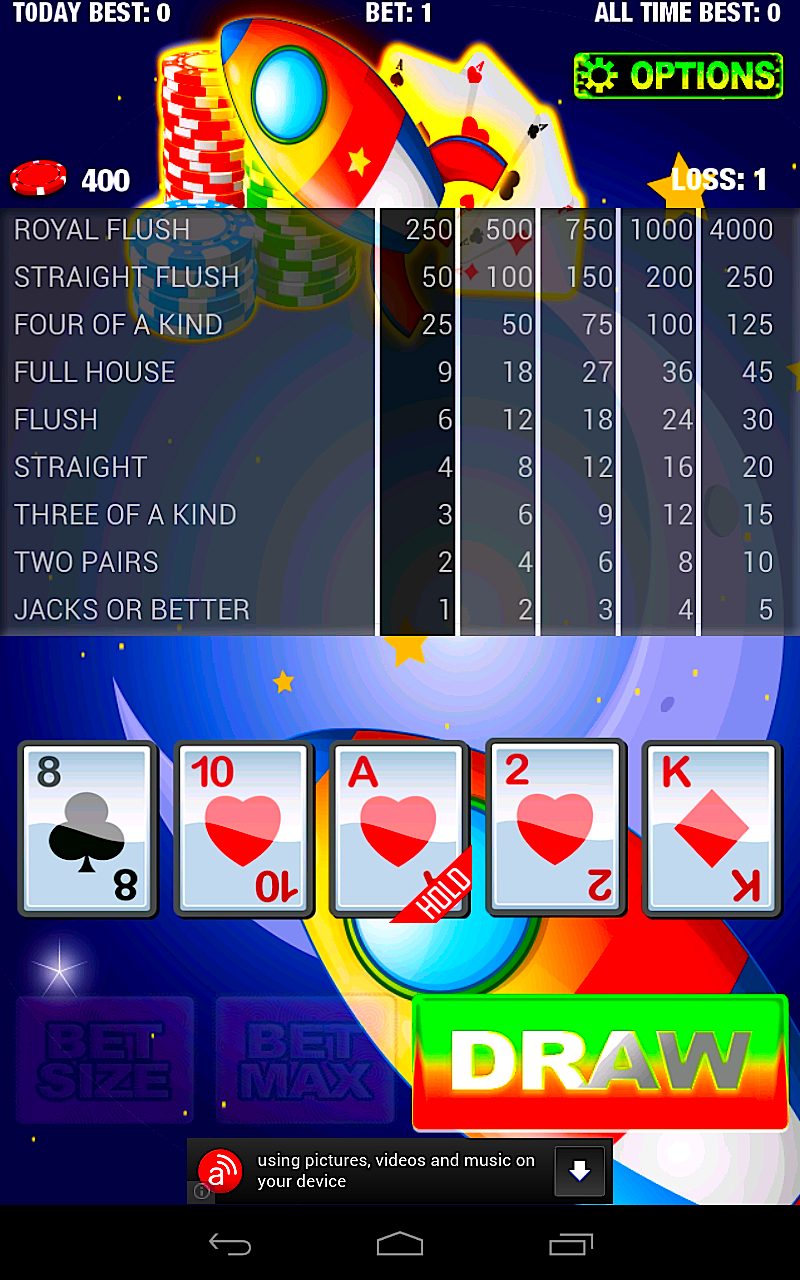Tap the ad banner download arrow
800x1280 pixels.
[x=580, y=1172]
